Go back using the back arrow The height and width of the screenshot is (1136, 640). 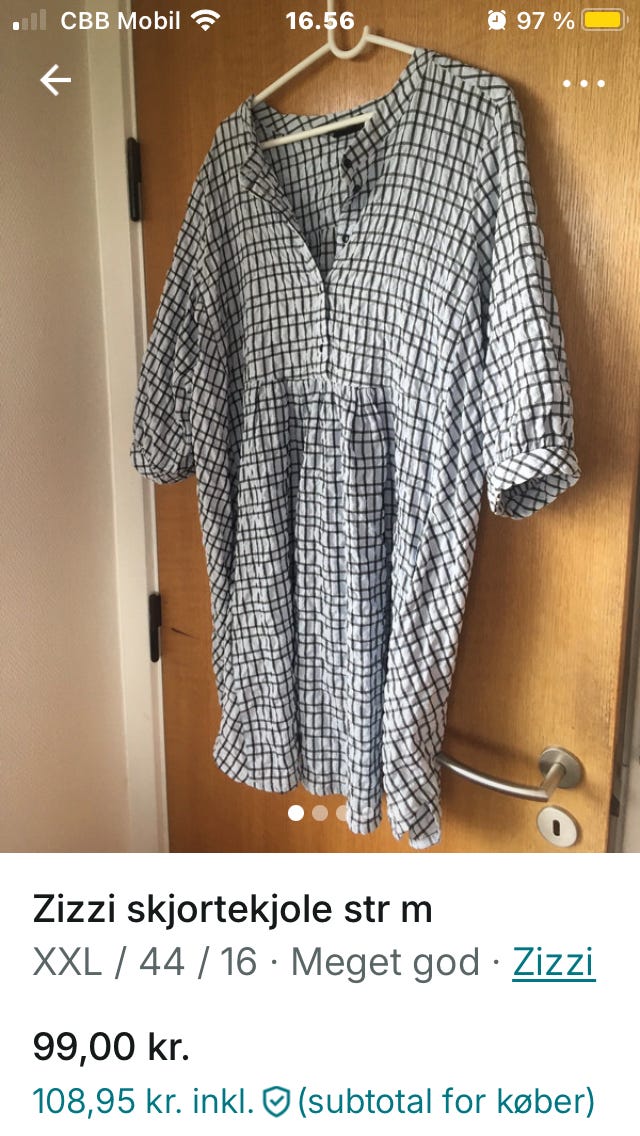[55, 81]
